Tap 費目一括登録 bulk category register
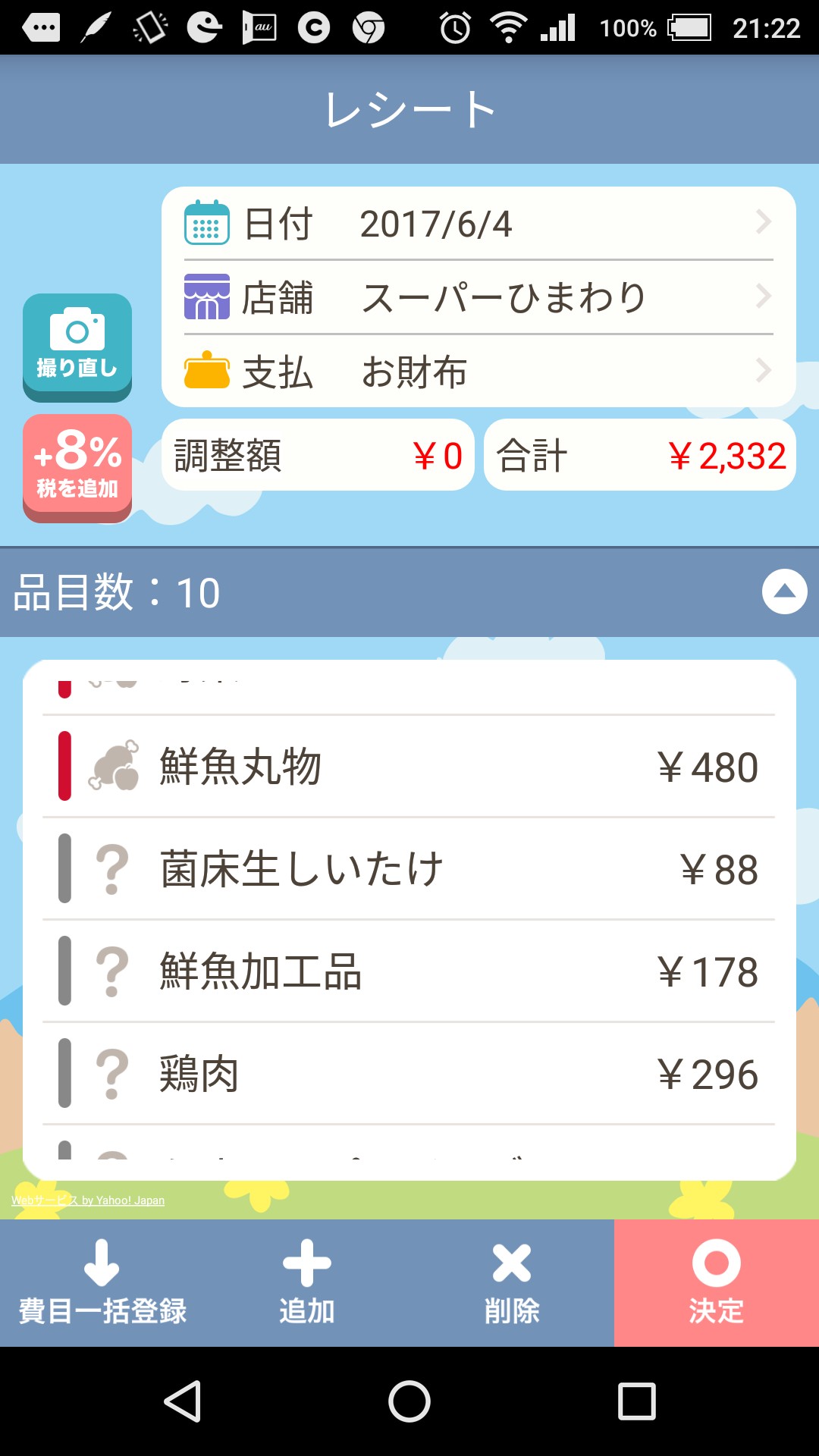Screen dimensions: 819x1456 (x=102, y=1283)
